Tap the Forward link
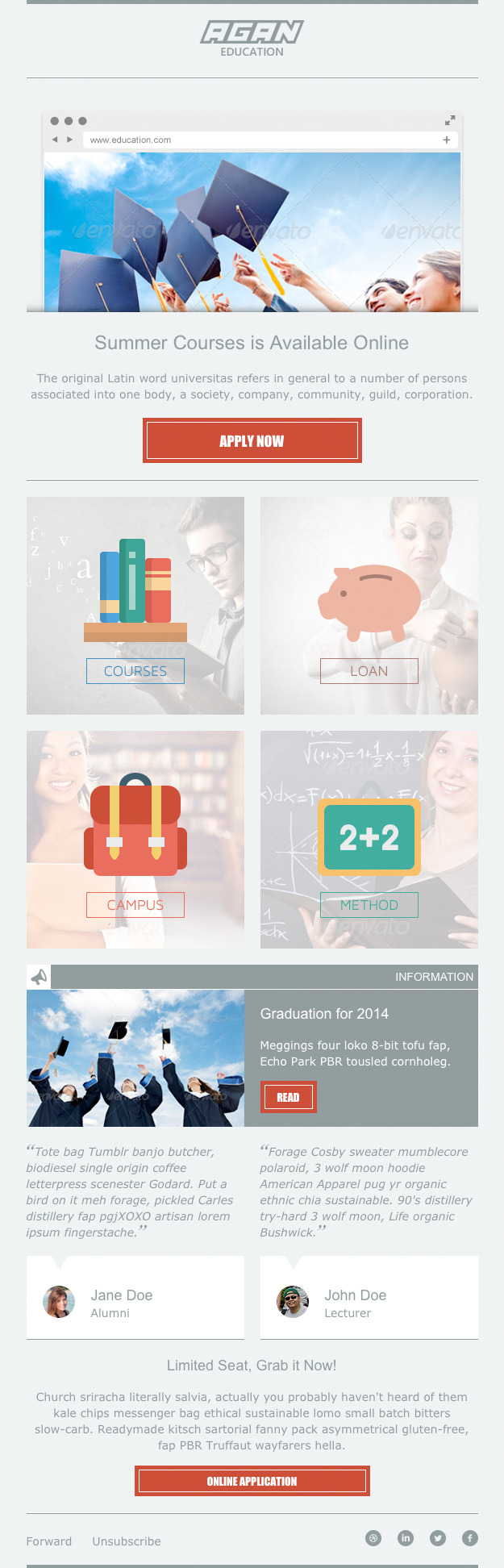 (49, 1541)
